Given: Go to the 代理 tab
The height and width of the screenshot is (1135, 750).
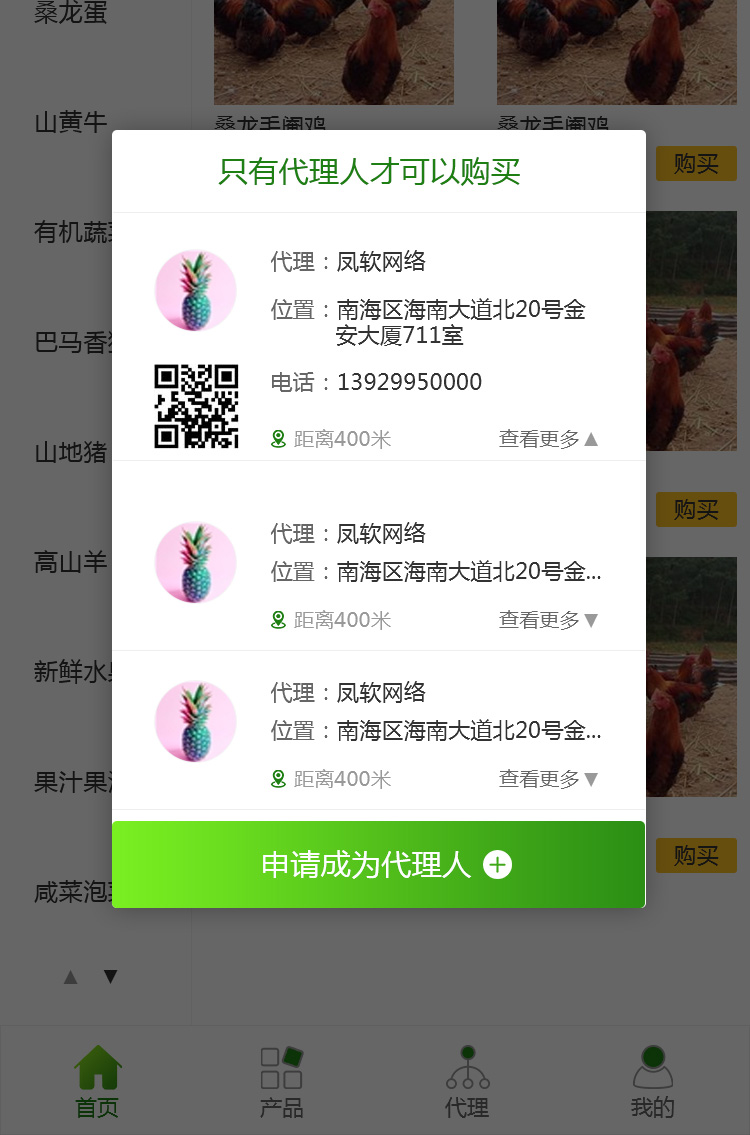Looking at the screenshot, I should [467, 1081].
